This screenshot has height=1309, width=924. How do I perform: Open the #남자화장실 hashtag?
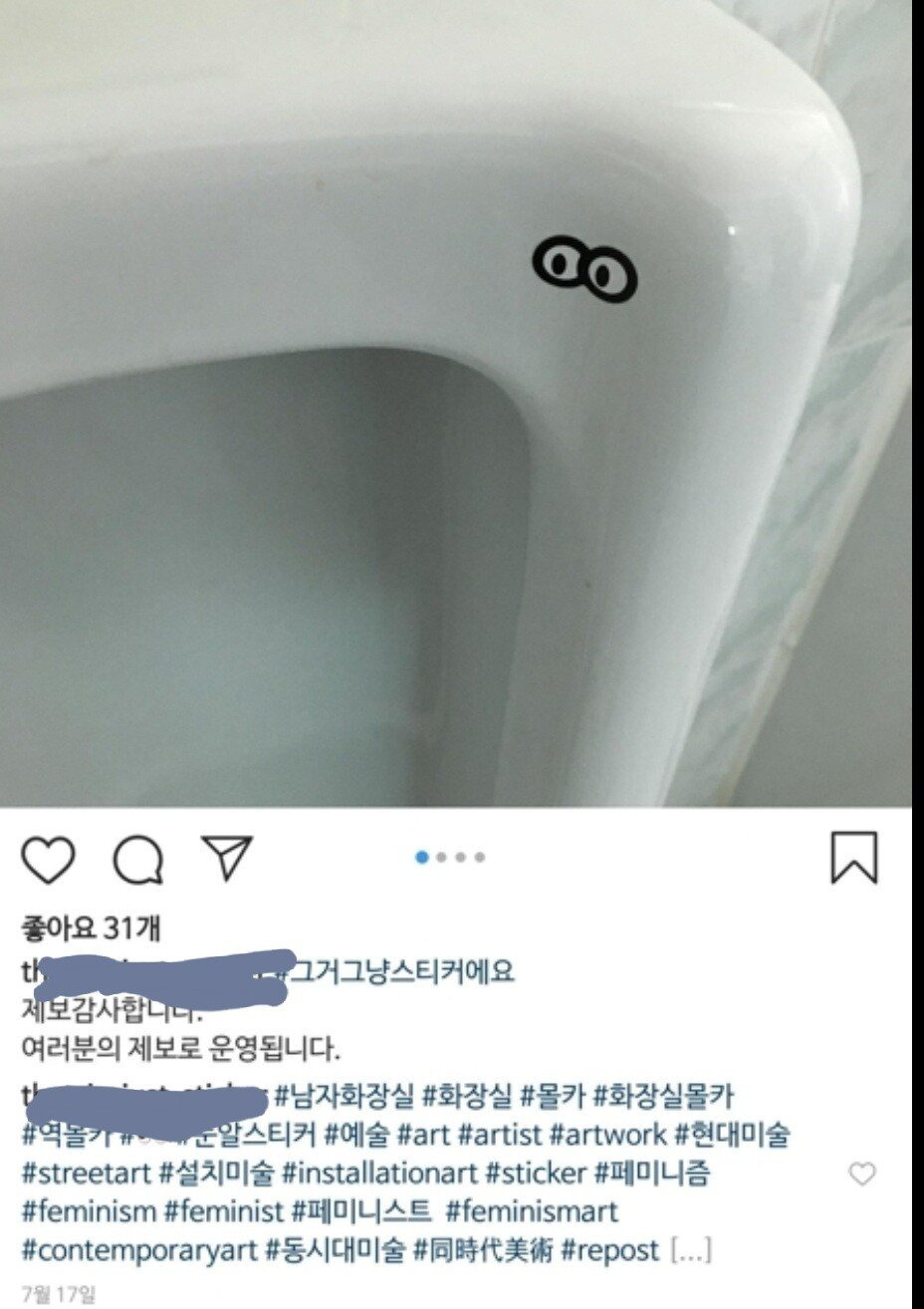(345, 1097)
